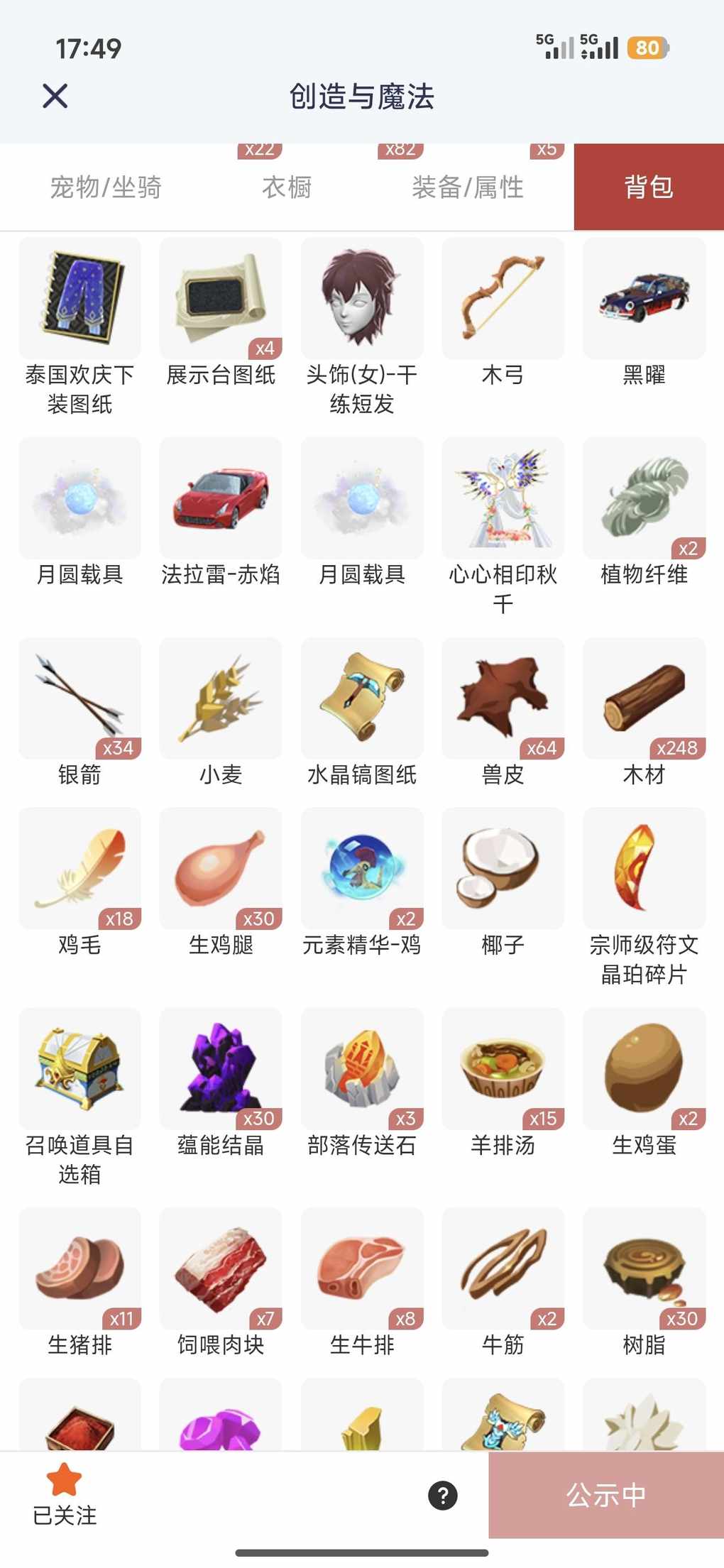The height and width of the screenshot is (1568, 724).
Task: Open the 泰国欢庆下装图纸 item
Action: (x=79, y=299)
